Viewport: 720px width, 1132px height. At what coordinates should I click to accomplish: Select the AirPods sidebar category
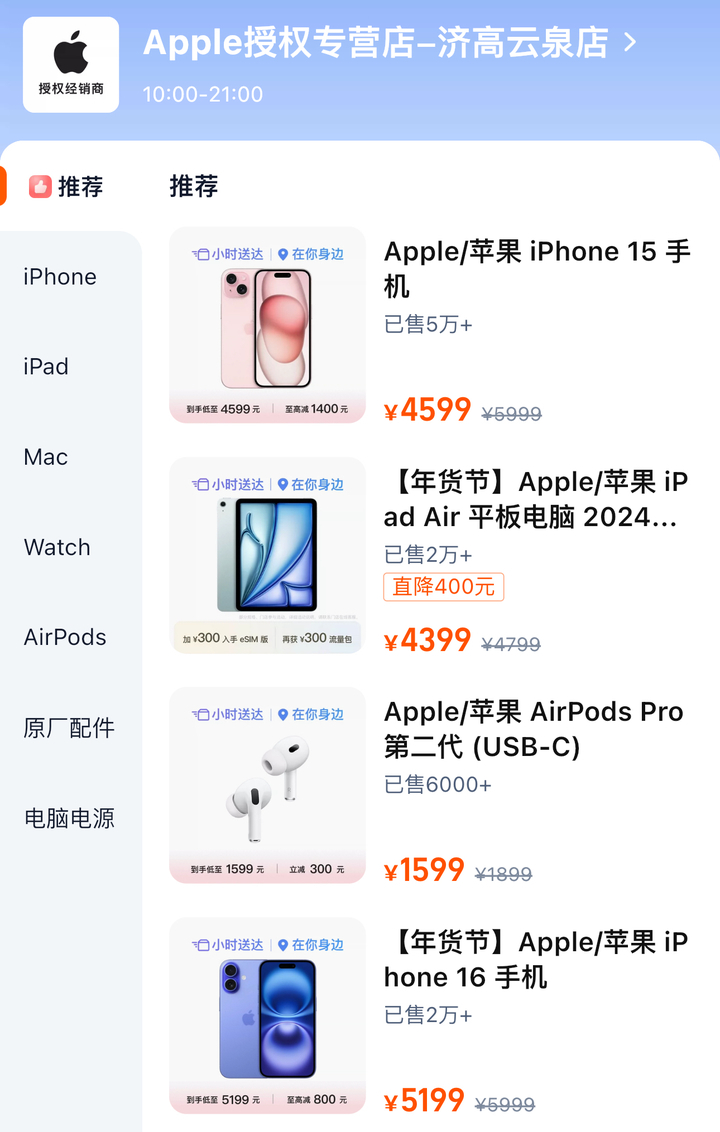pos(64,637)
